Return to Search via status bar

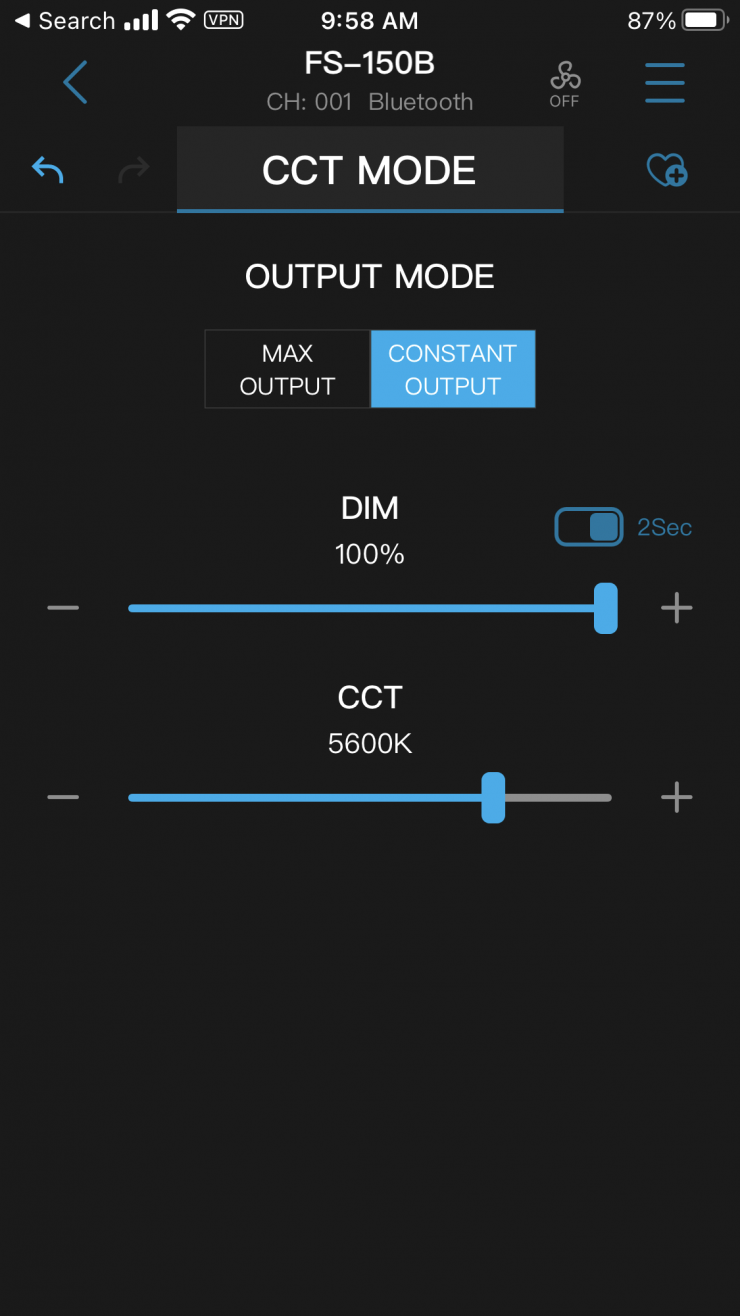click(64, 21)
